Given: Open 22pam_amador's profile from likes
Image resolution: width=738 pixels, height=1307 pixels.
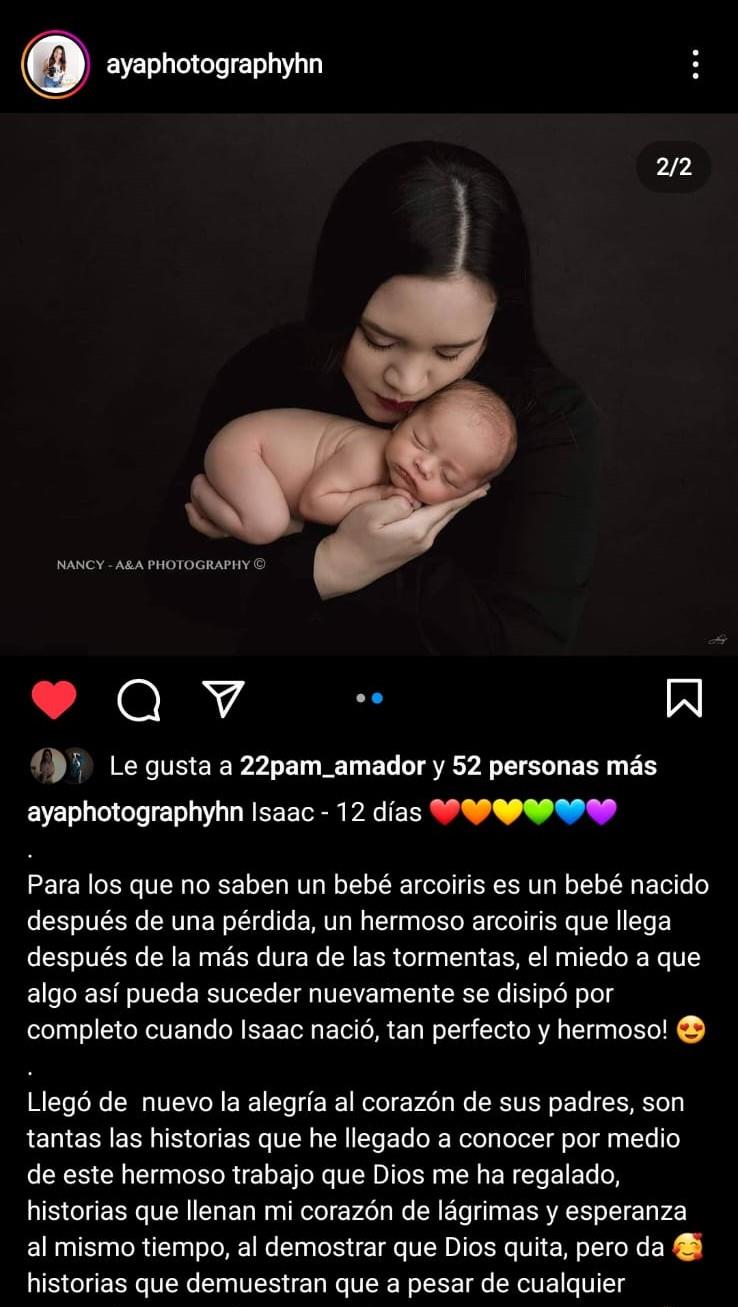Looking at the screenshot, I should [x=332, y=766].
